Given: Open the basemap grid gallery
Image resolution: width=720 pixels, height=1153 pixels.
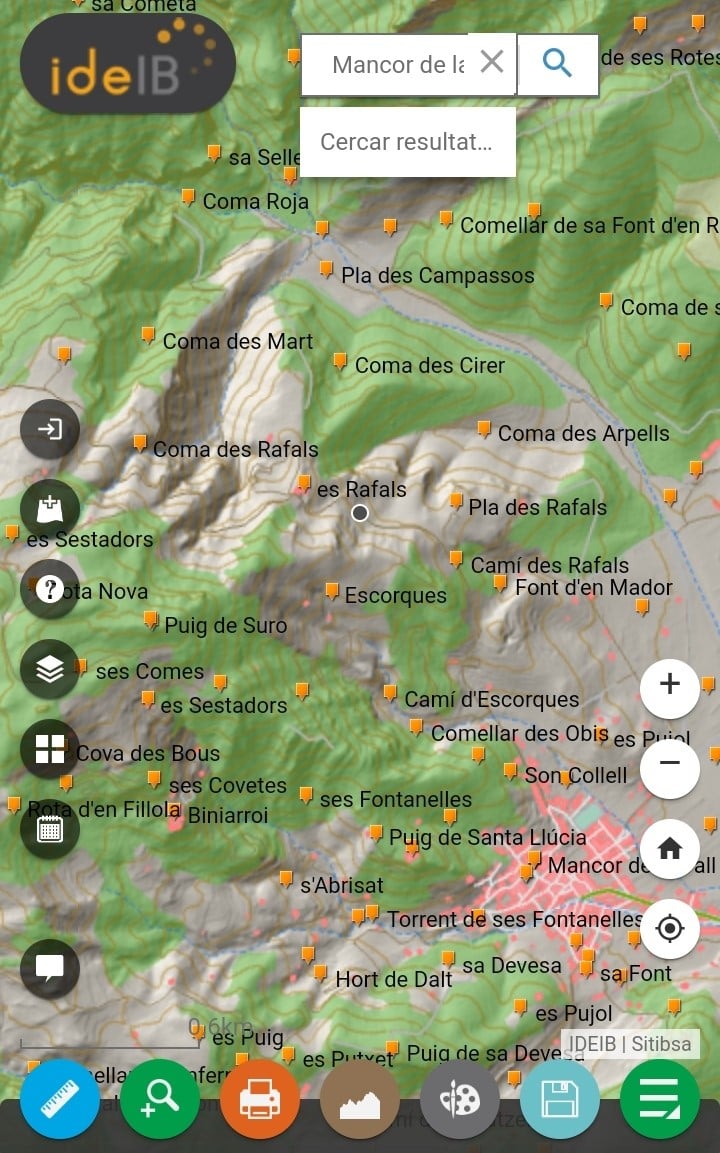Looking at the screenshot, I should pos(50,749).
